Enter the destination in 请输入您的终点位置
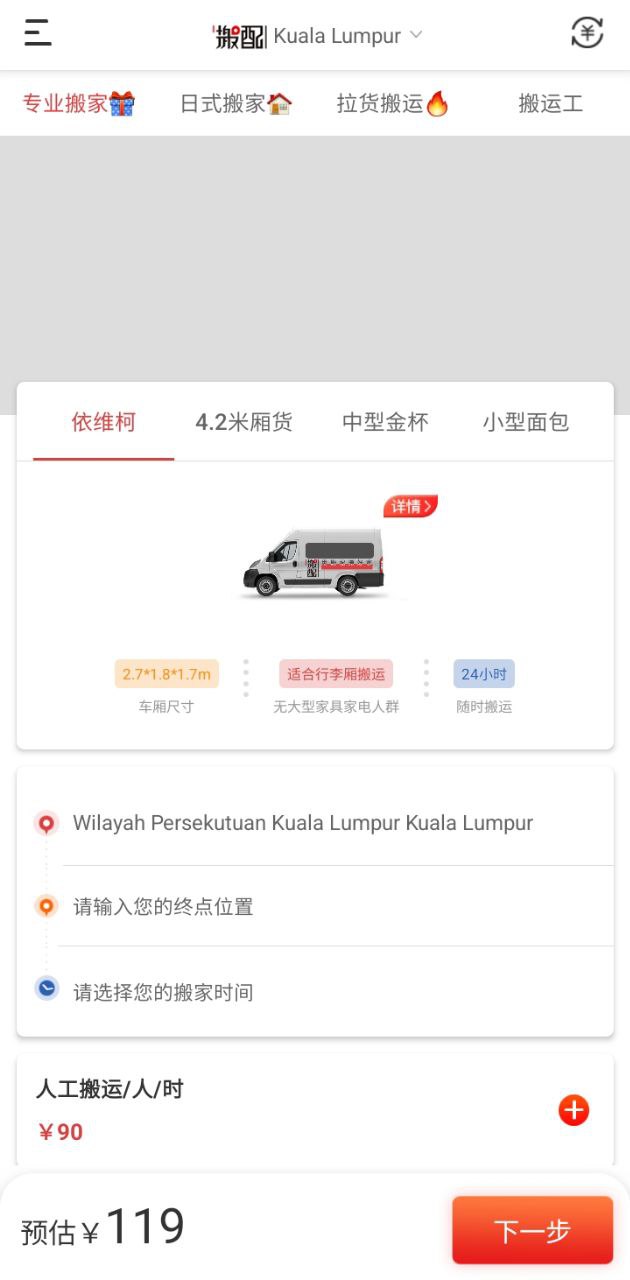The image size is (630, 1280). click(x=163, y=907)
